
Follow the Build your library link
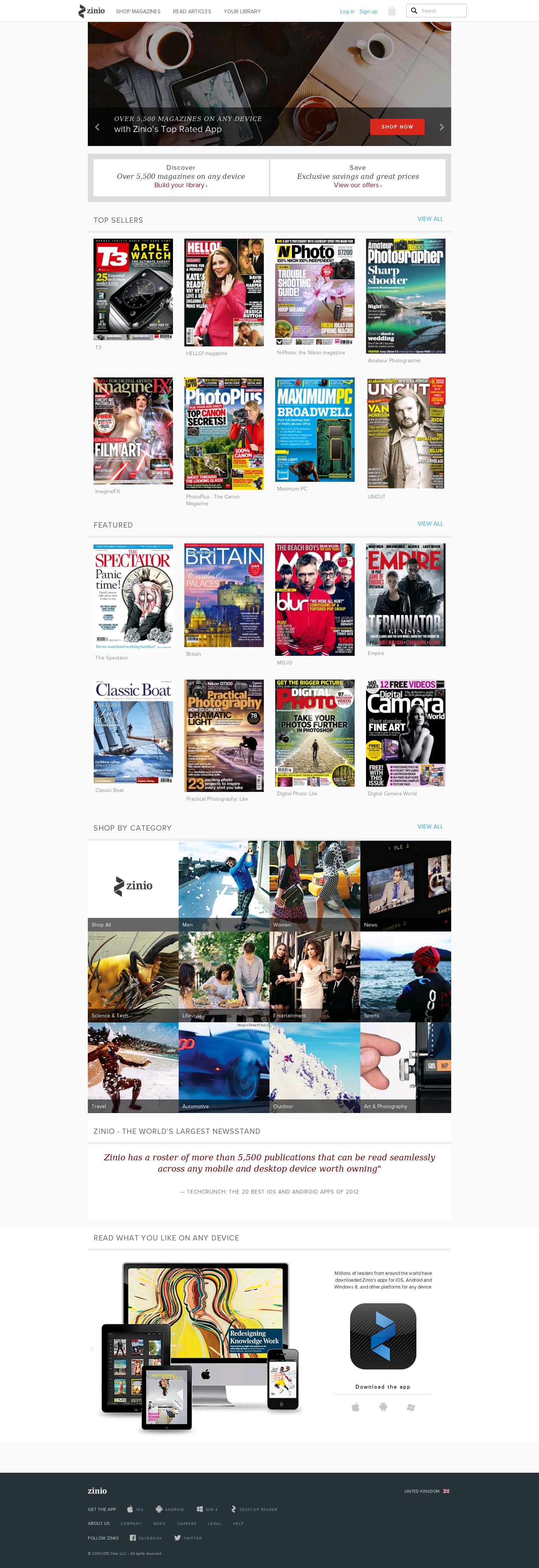(180, 185)
